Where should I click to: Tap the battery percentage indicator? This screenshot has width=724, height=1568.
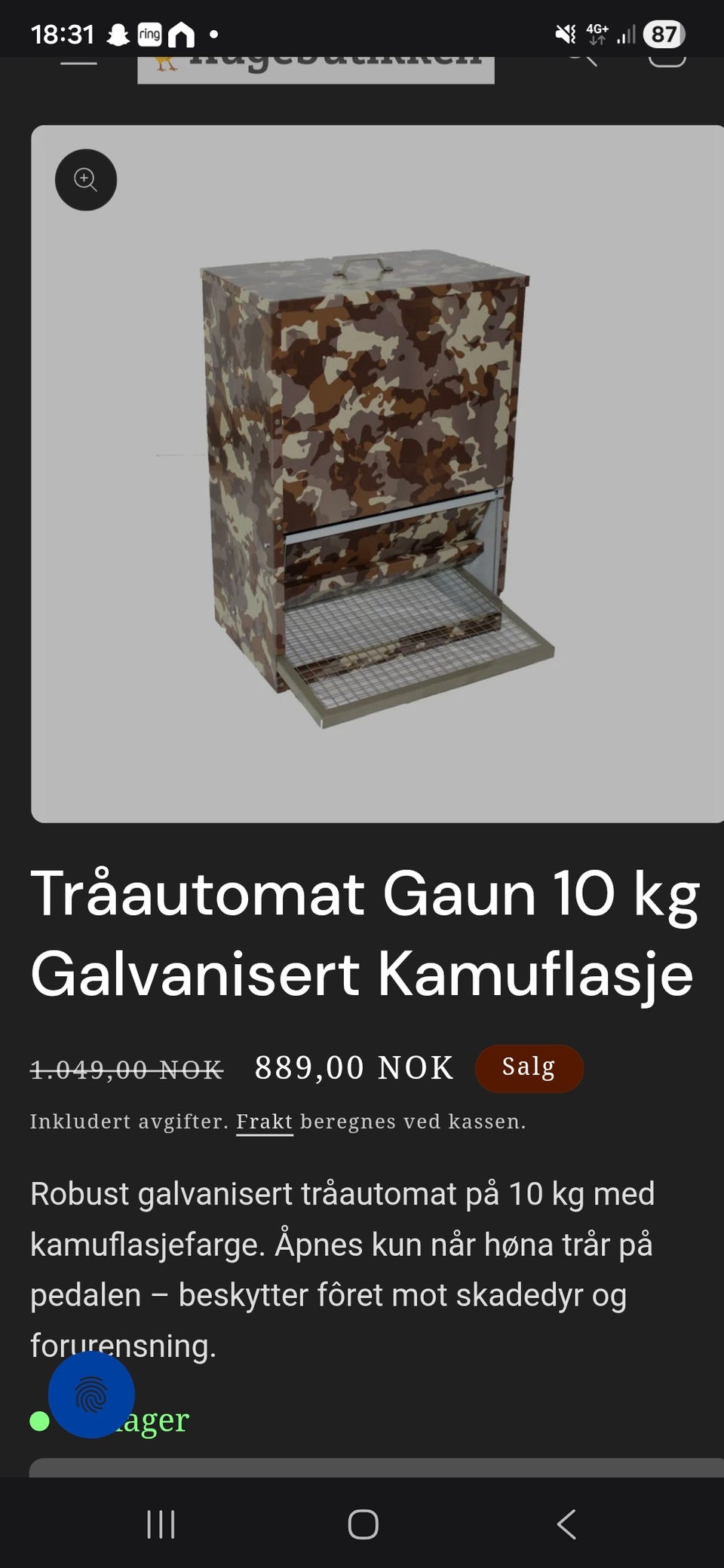point(663,34)
